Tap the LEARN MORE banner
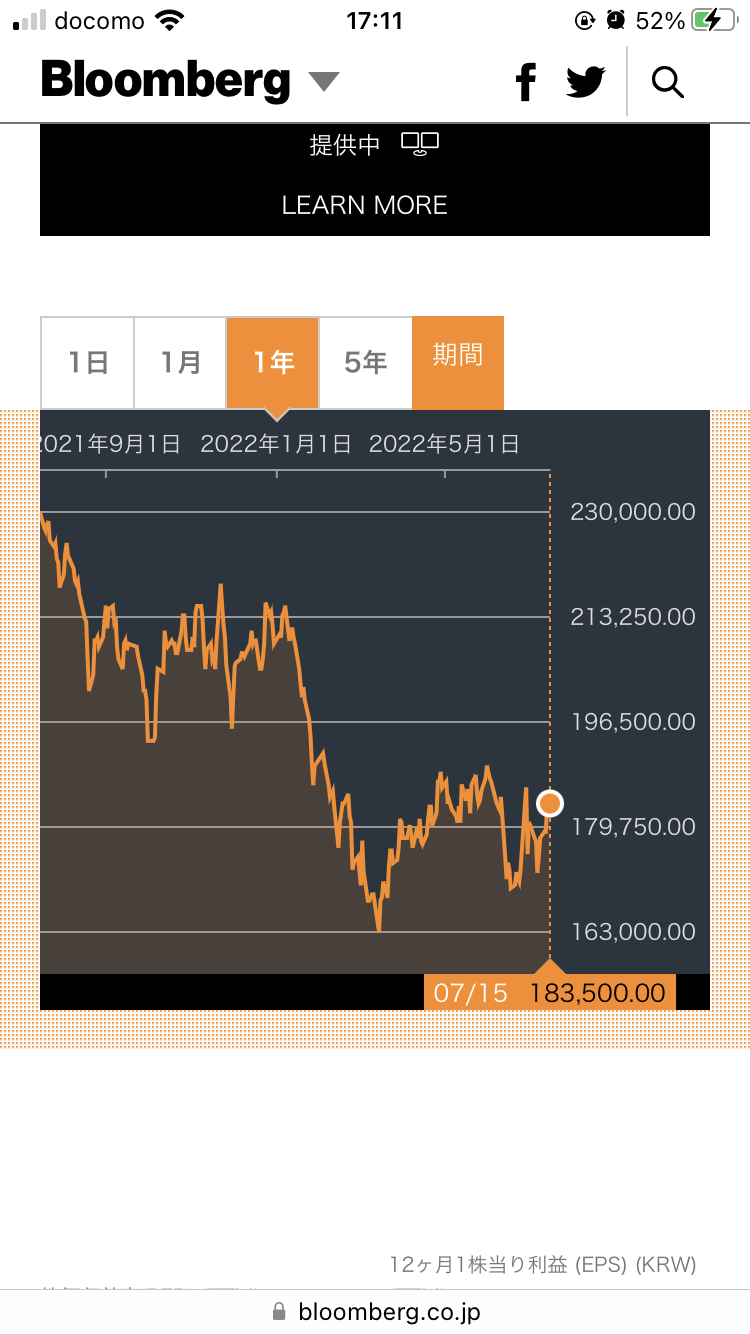This screenshot has width=750, height=1334. [x=365, y=205]
